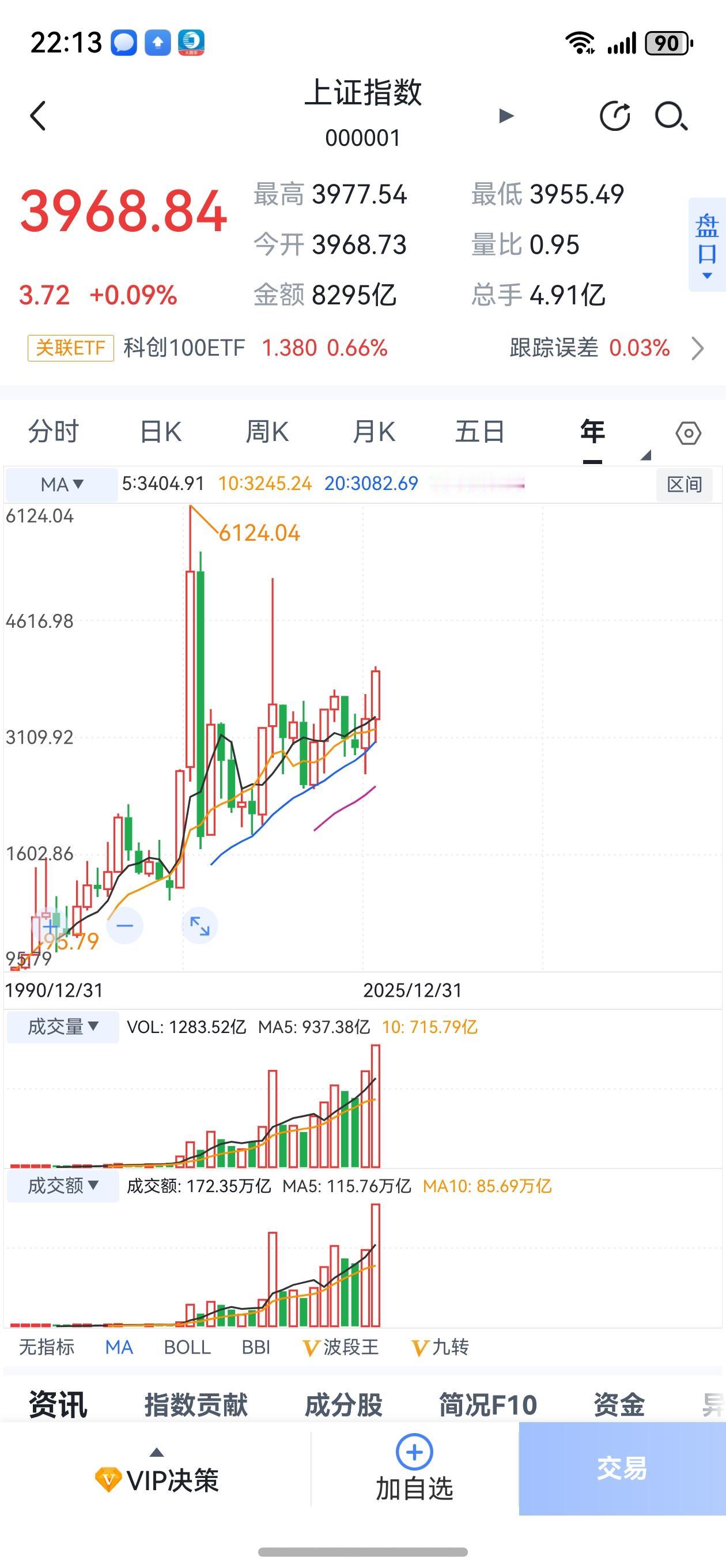Toggle the BBI indicator on
The width and height of the screenshot is (726, 1568).
[258, 1348]
